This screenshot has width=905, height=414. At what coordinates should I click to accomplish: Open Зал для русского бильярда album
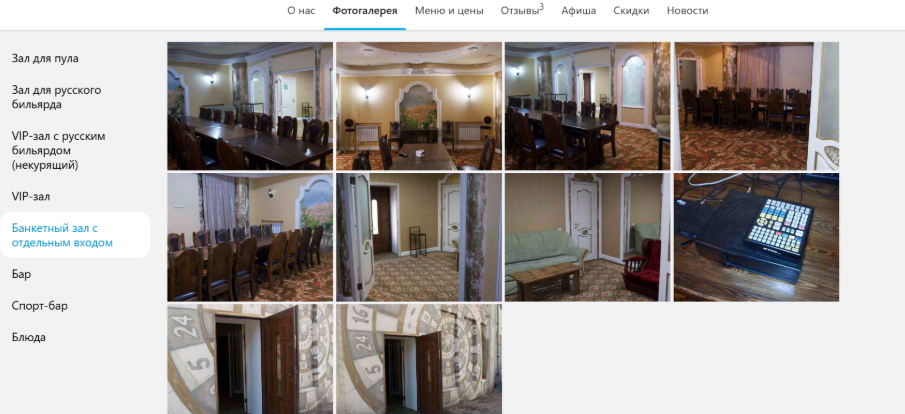tap(56, 97)
